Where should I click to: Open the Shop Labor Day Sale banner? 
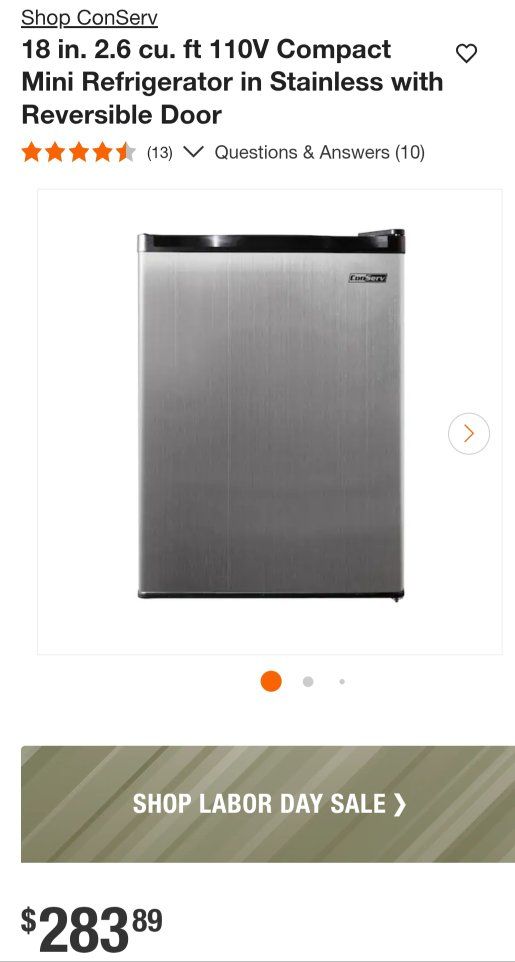[268, 804]
